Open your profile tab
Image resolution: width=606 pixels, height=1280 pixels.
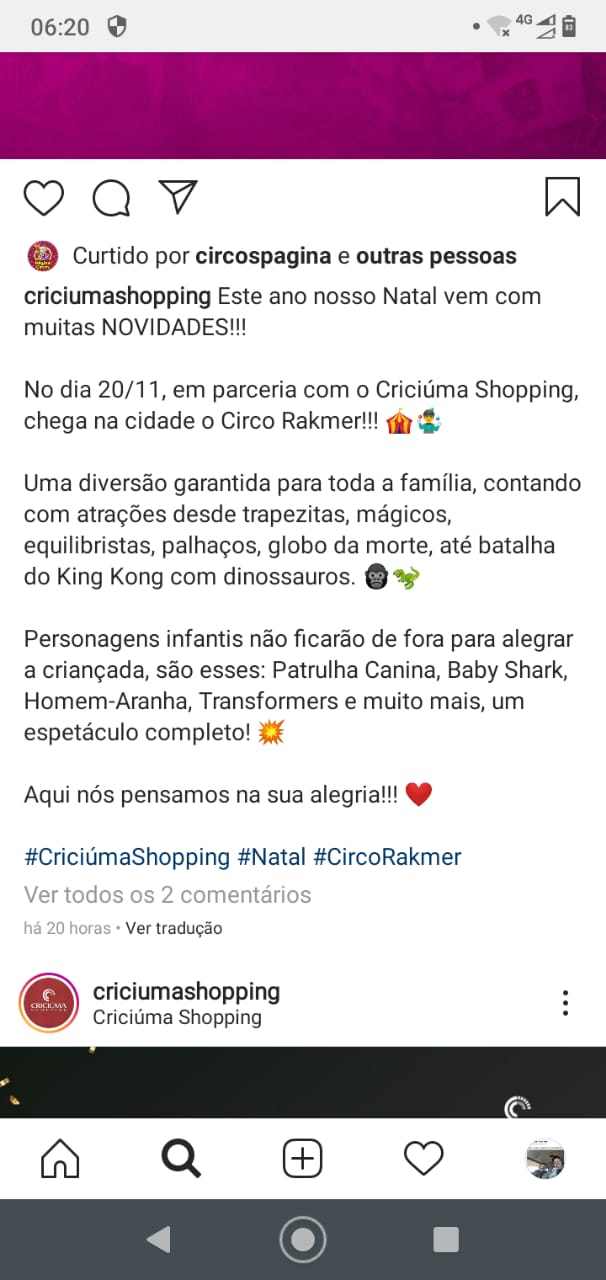coord(545,1159)
